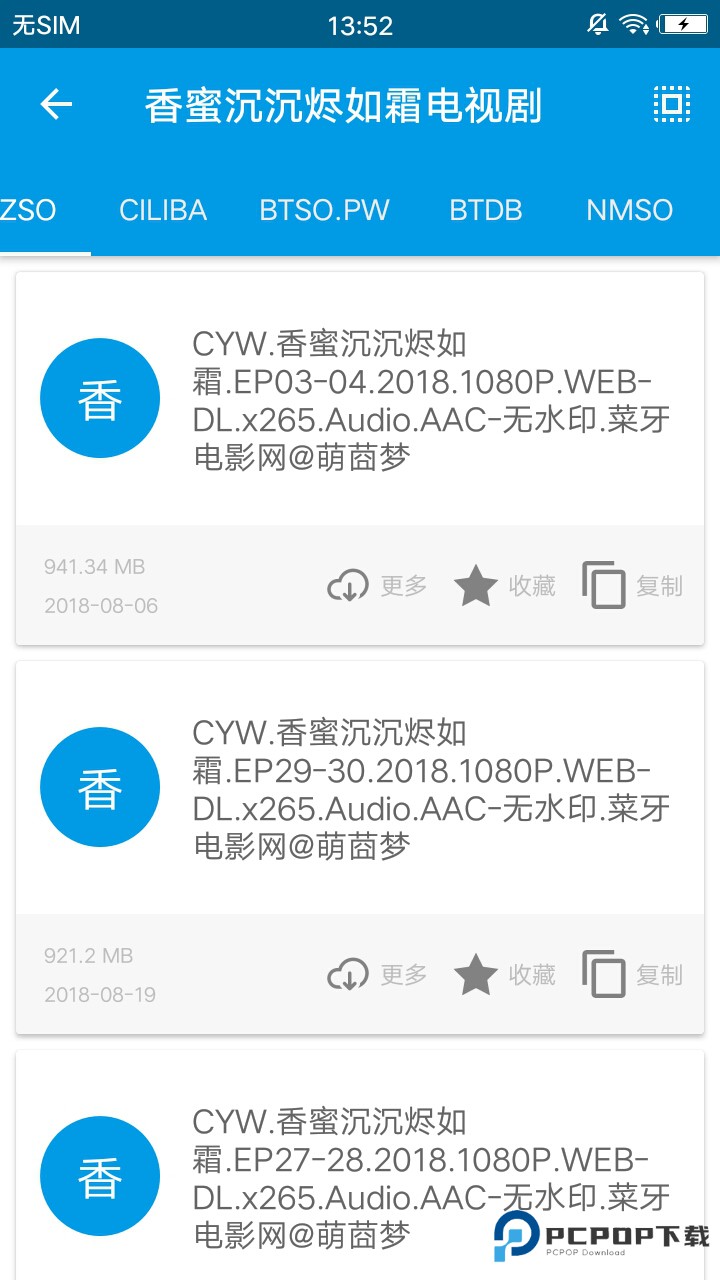Image resolution: width=720 pixels, height=1280 pixels.
Task: Toggle the 收藏 star on EP29-30 result
Action: point(477,975)
